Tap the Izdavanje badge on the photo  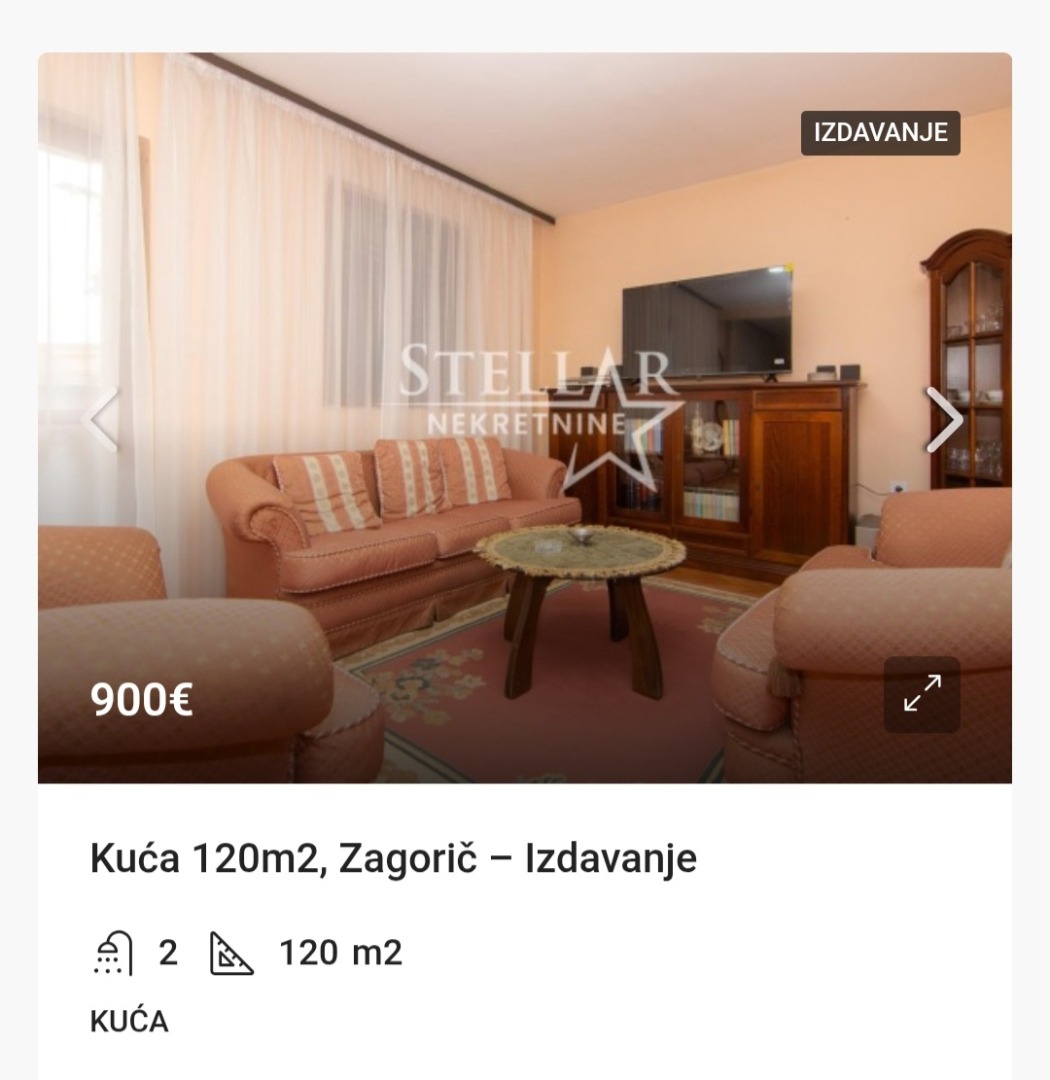click(x=880, y=133)
